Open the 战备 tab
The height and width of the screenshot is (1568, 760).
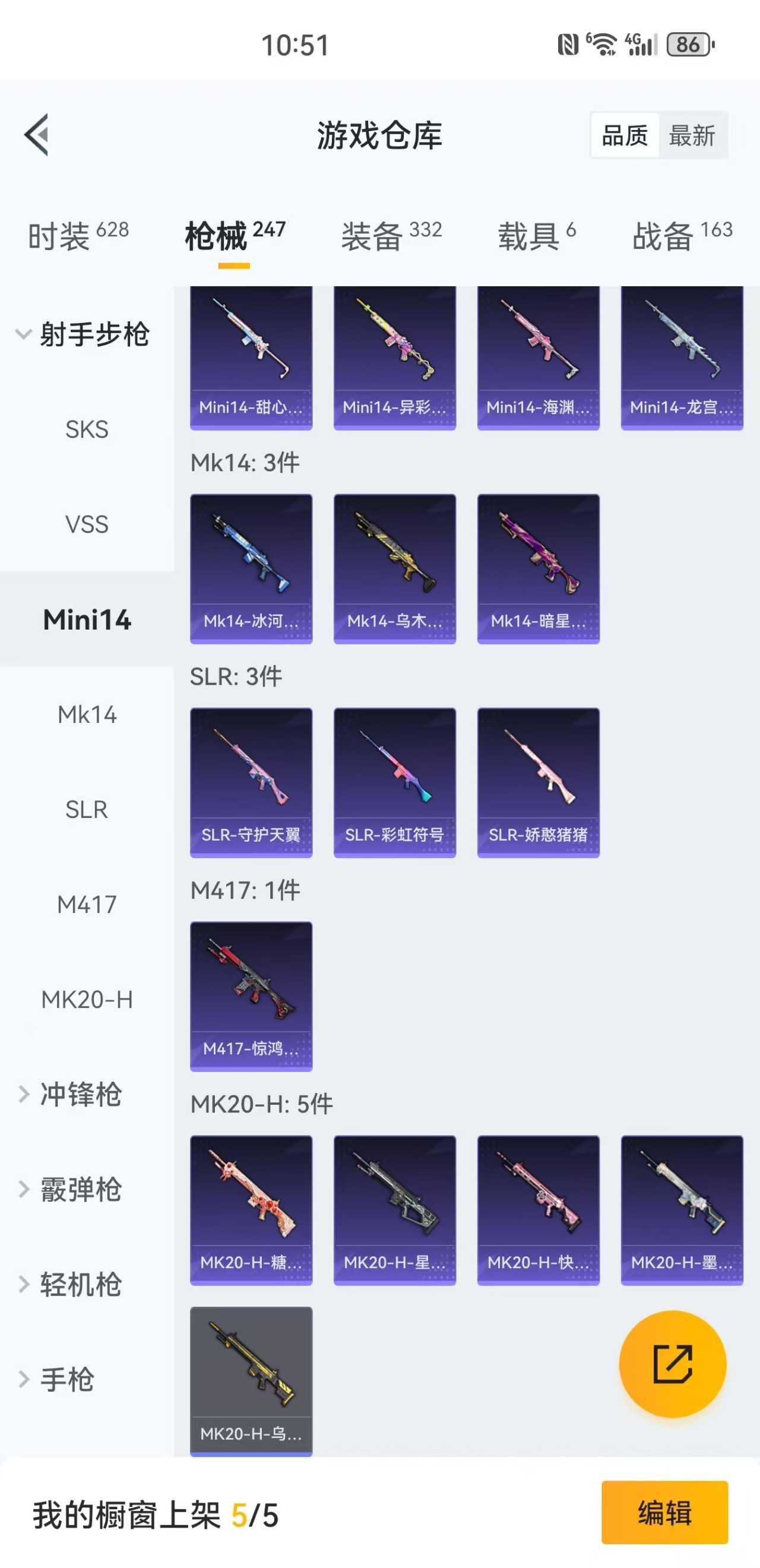coord(682,236)
